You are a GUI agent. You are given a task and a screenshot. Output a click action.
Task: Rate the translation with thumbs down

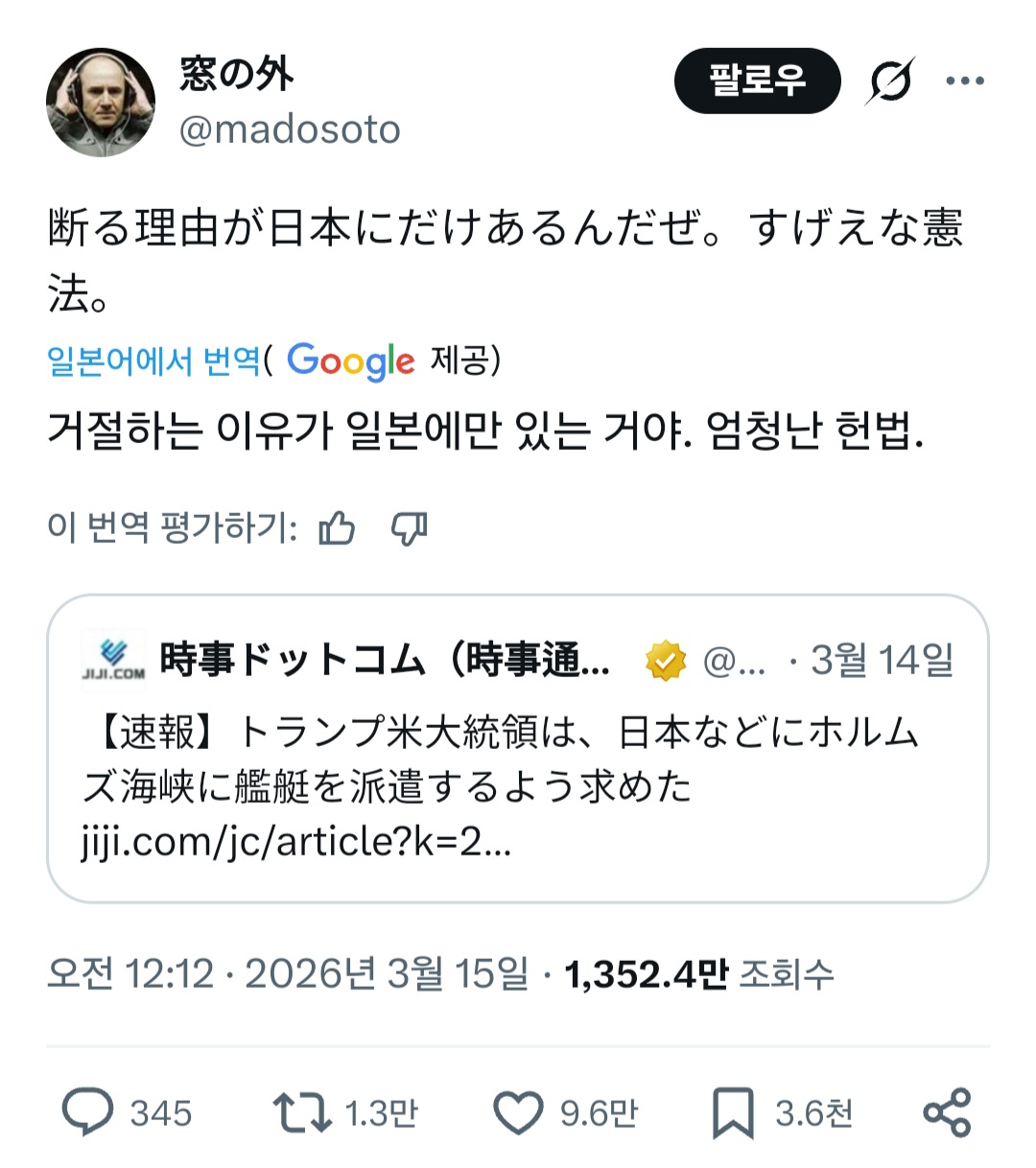click(410, 527)
